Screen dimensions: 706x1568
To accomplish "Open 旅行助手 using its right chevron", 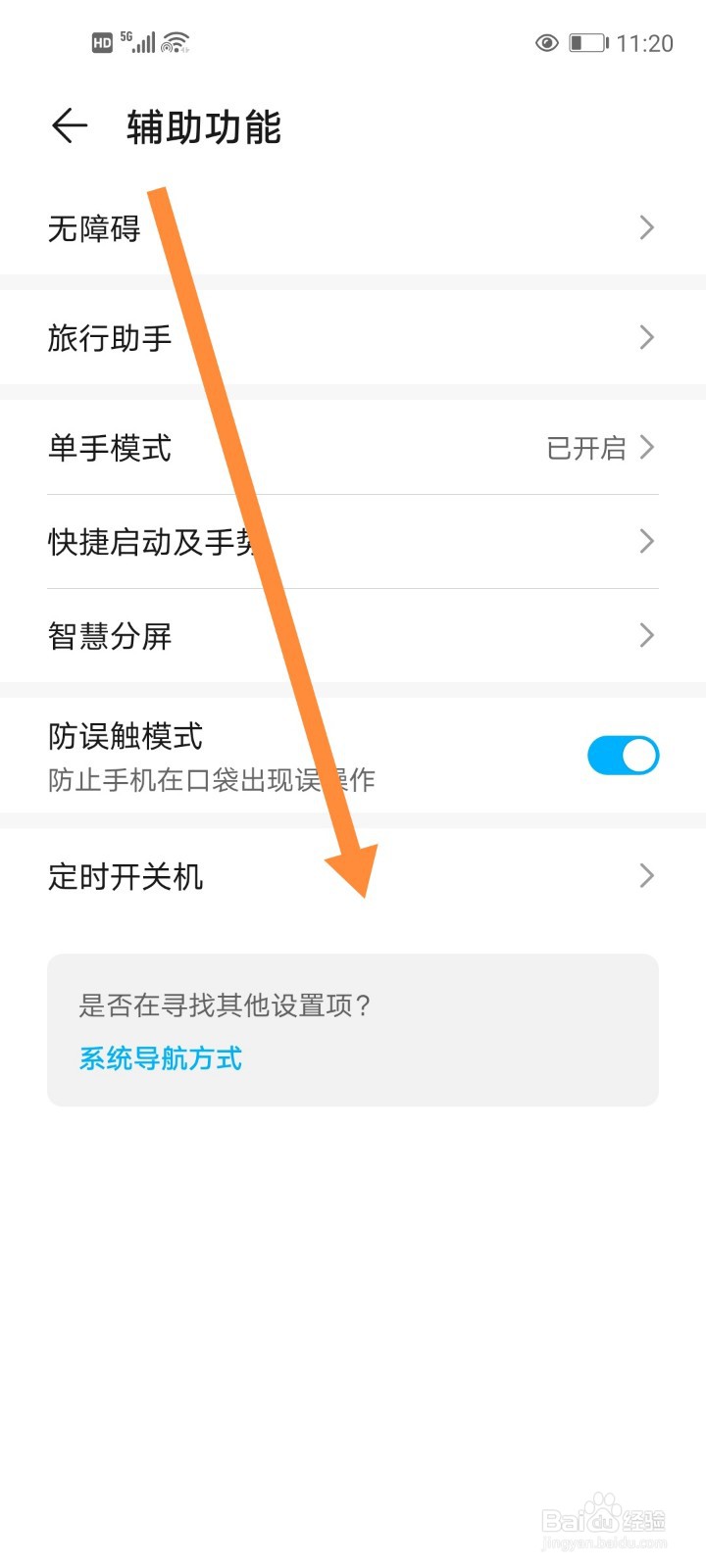I will coord(645,337).
